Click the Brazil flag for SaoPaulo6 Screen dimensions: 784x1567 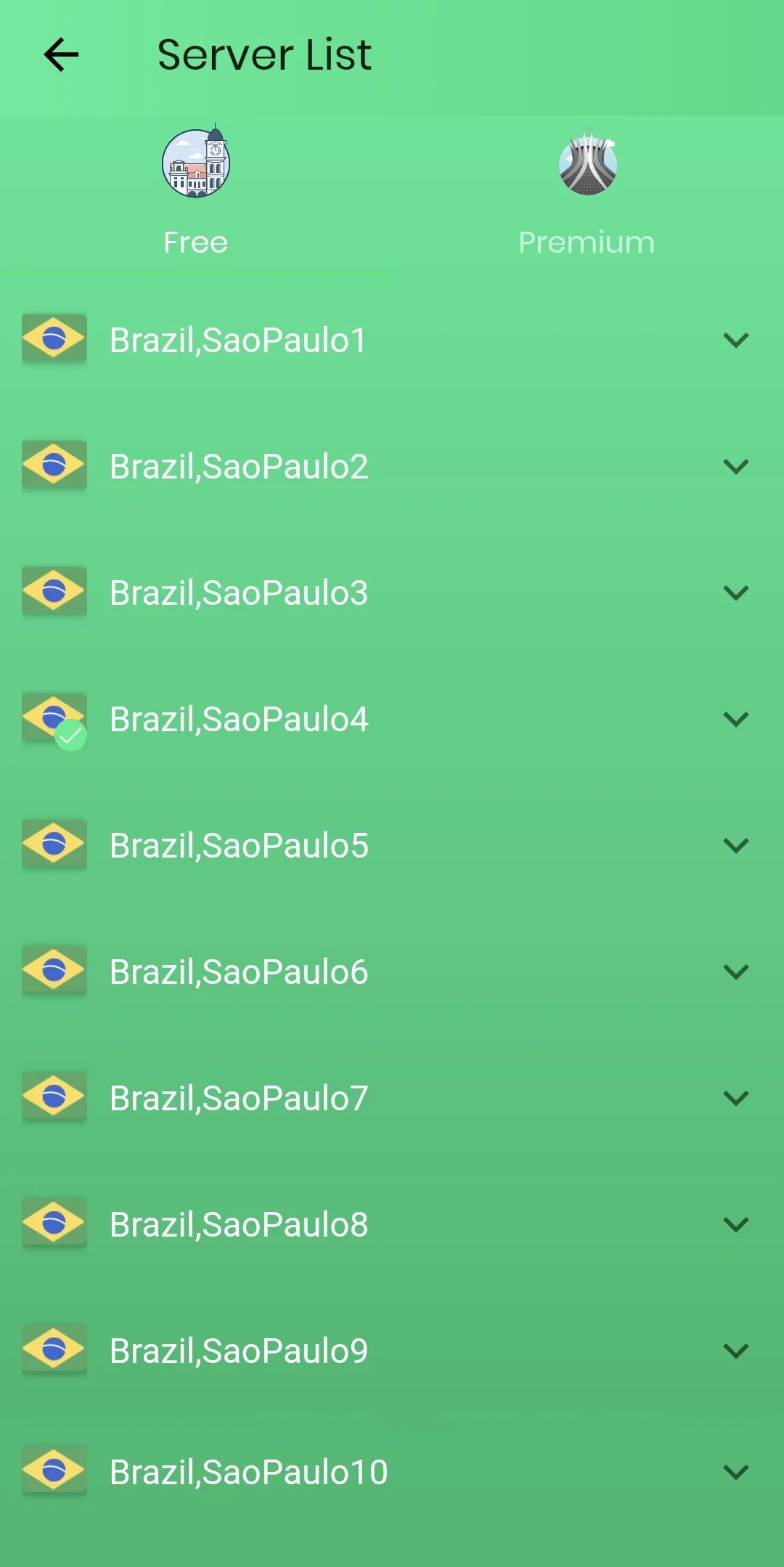click(x=54, y=972)
